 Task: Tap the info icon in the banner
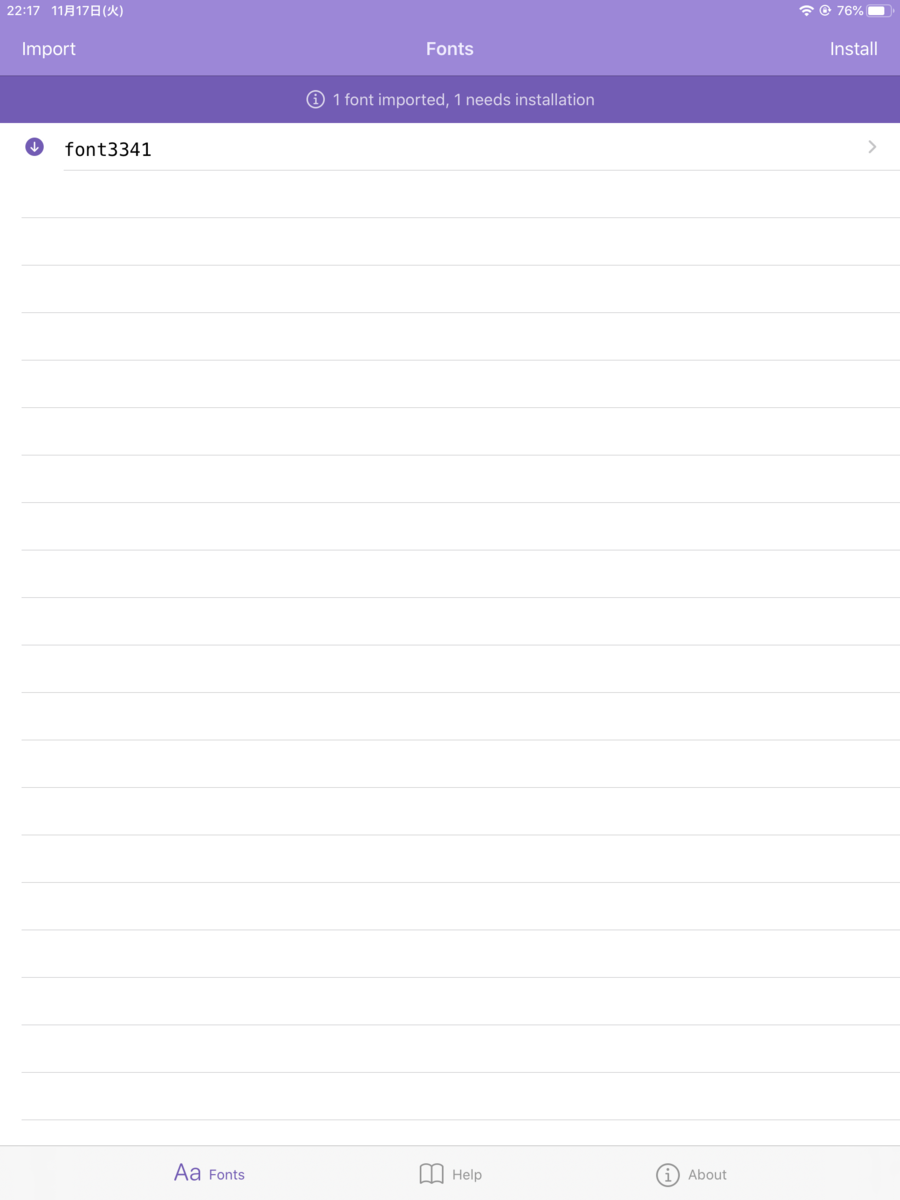click(x=315, y=99)
